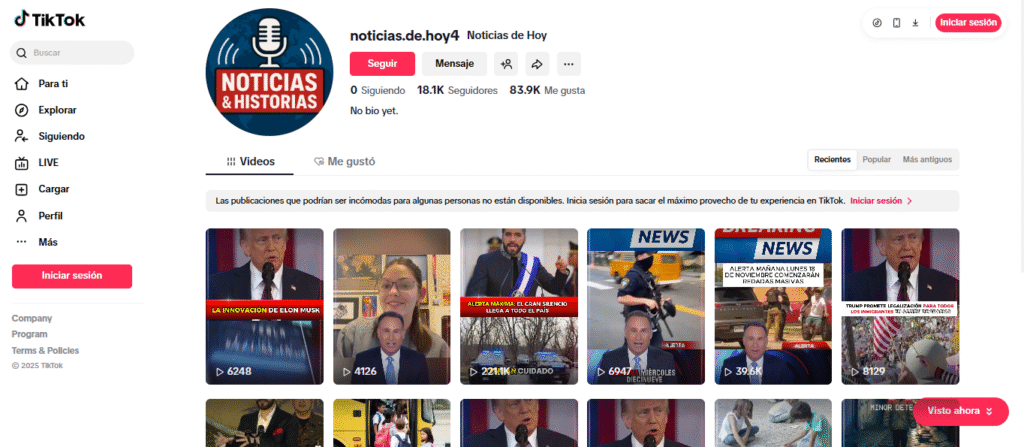Tap the red Iniciar sesión sidebar button
The height and width of the screenshot is (447, 1024).
point(72,276)
